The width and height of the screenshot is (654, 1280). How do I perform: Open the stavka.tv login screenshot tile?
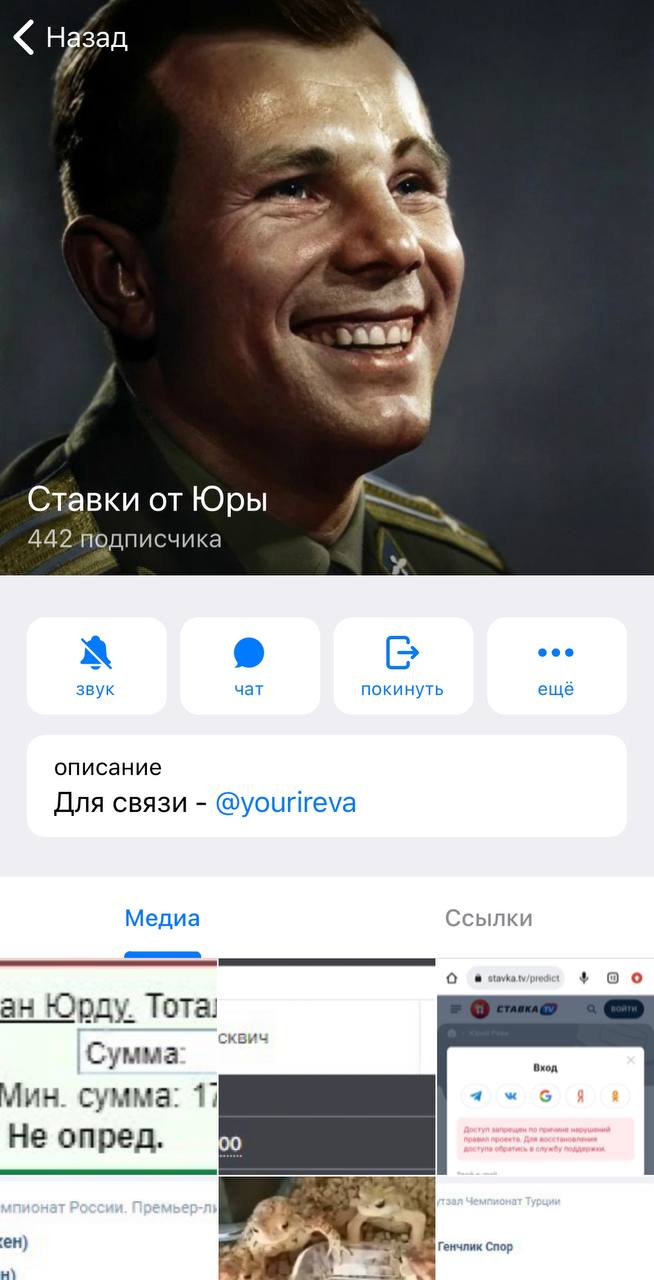(x=545, y=1066)
